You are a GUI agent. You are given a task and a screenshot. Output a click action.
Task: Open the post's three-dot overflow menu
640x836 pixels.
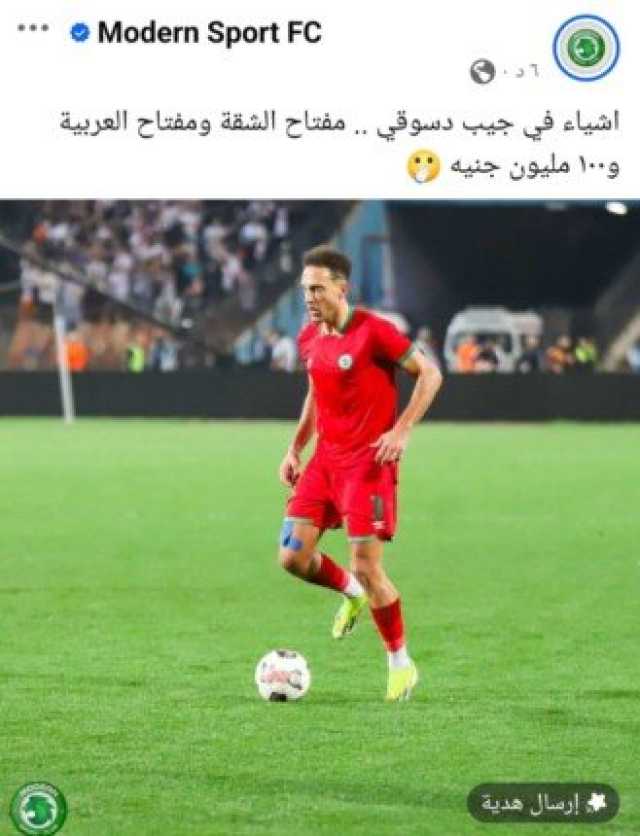(33, 29)
